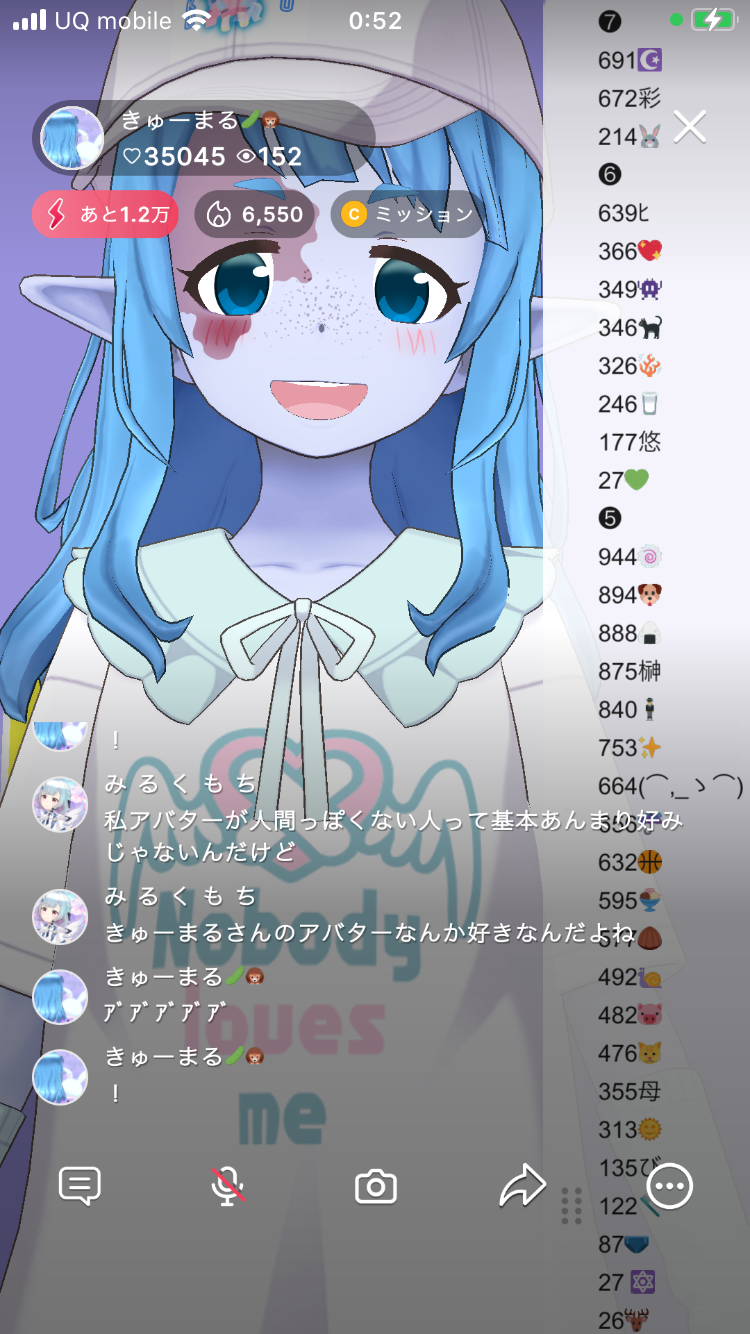This screenshot has width=750, height=1334.
Task: Open the ミッション coin chip
Action: click(406, 214)
